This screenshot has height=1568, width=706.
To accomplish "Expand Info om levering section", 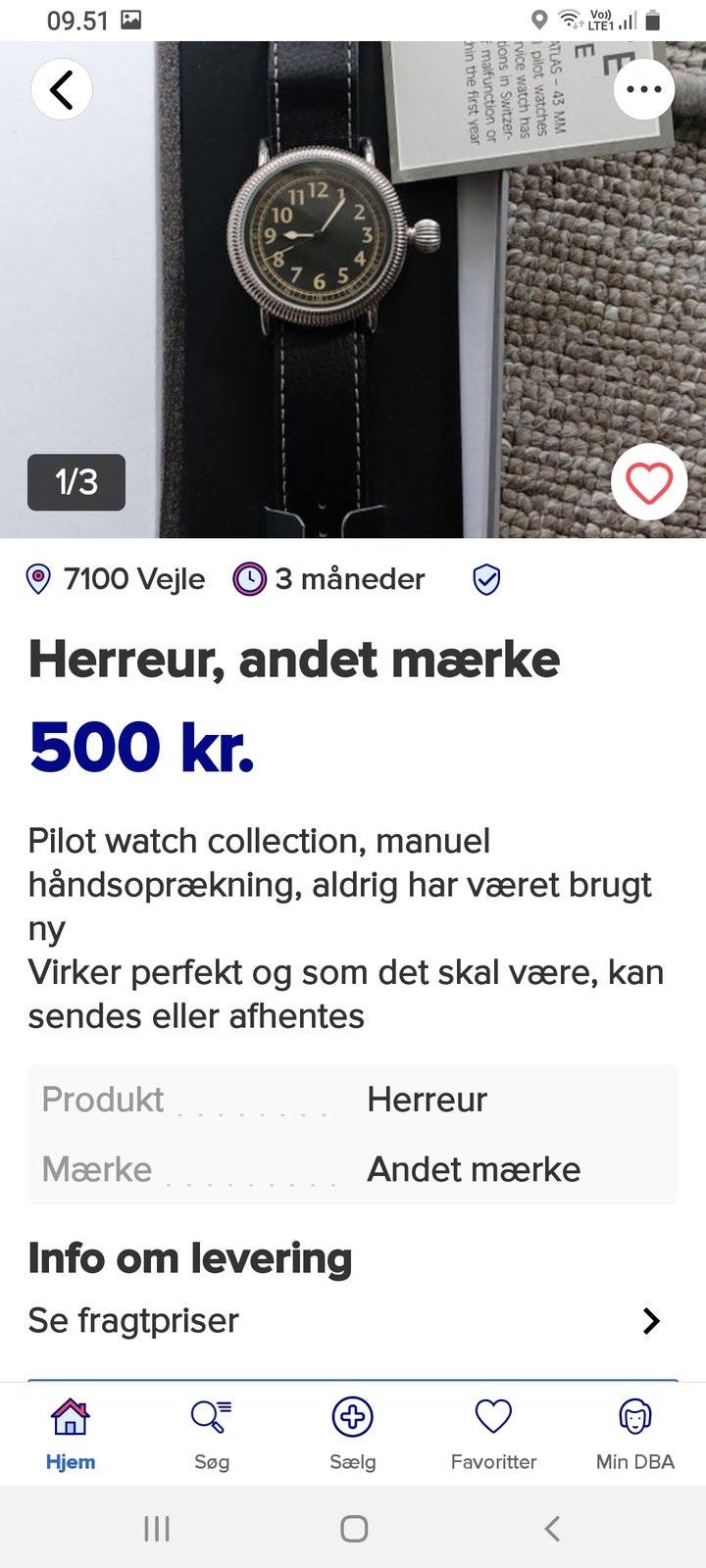I will [x=189, y=1257].
